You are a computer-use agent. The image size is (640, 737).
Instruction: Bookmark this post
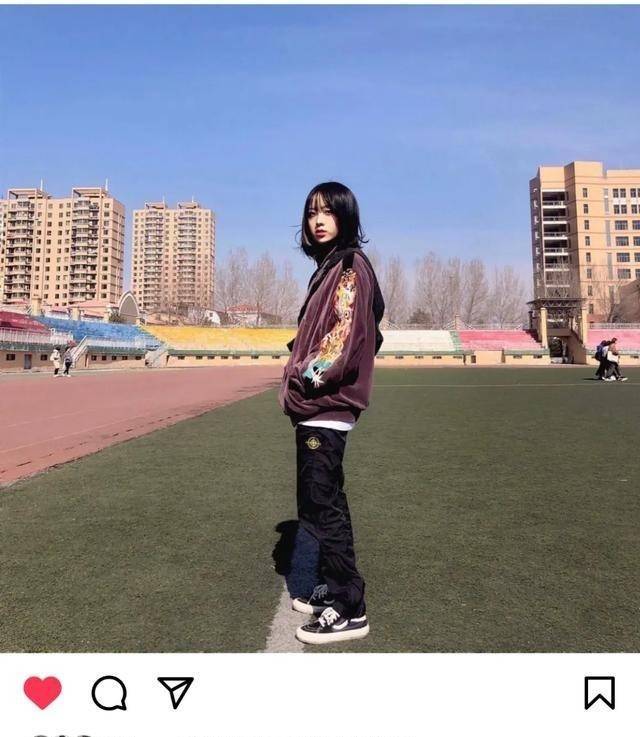pyautogui.click(x=599, y=692)
